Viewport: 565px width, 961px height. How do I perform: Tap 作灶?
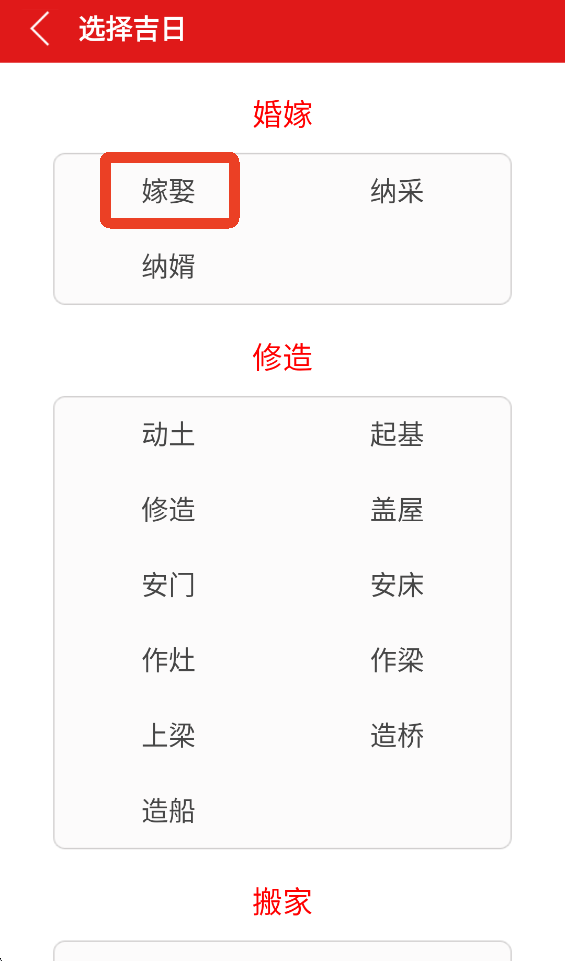(x=169, y=661)
